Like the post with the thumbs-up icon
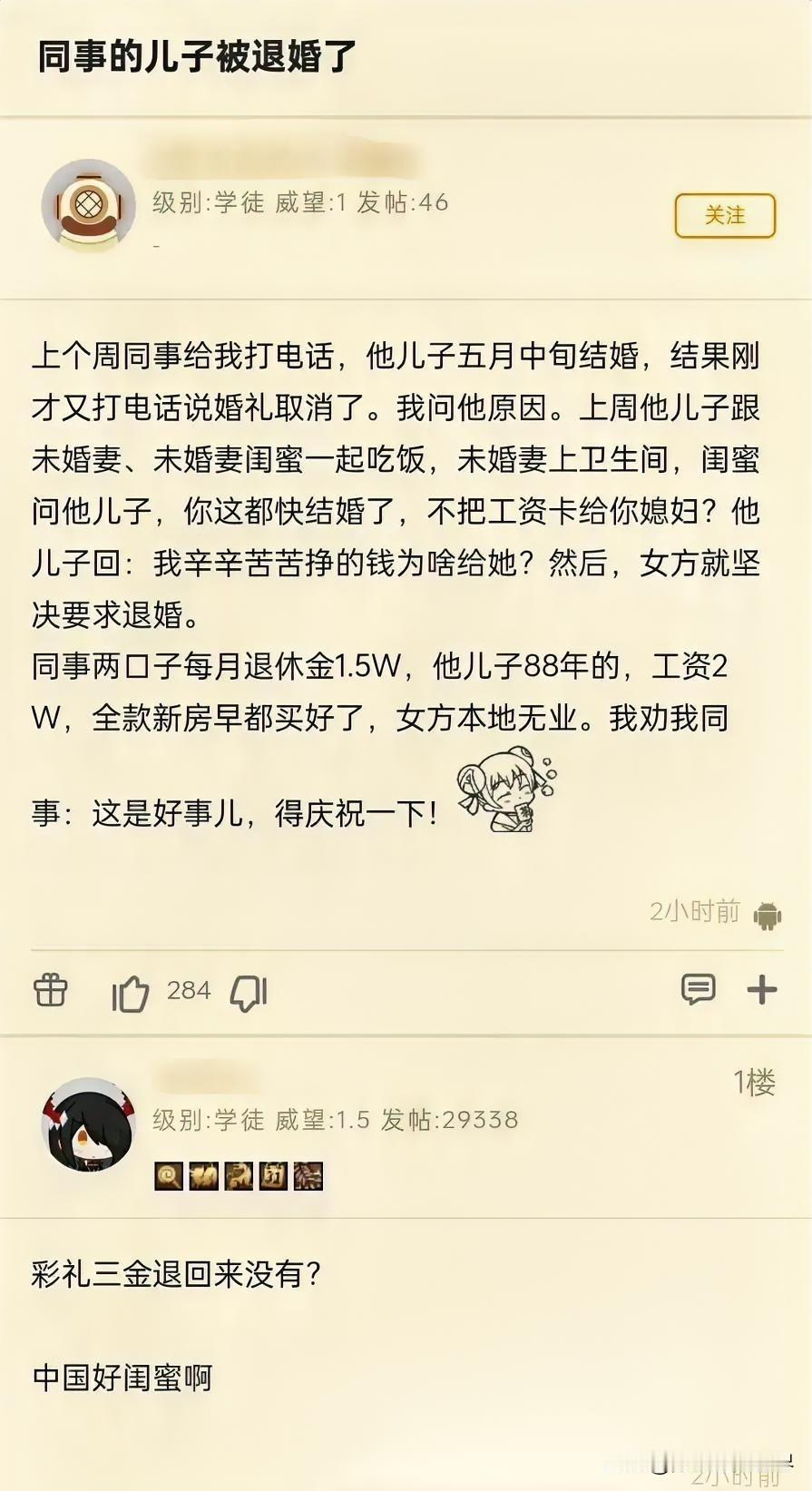The width and height of the screenshot is (812, 1491). coord(130,991)
